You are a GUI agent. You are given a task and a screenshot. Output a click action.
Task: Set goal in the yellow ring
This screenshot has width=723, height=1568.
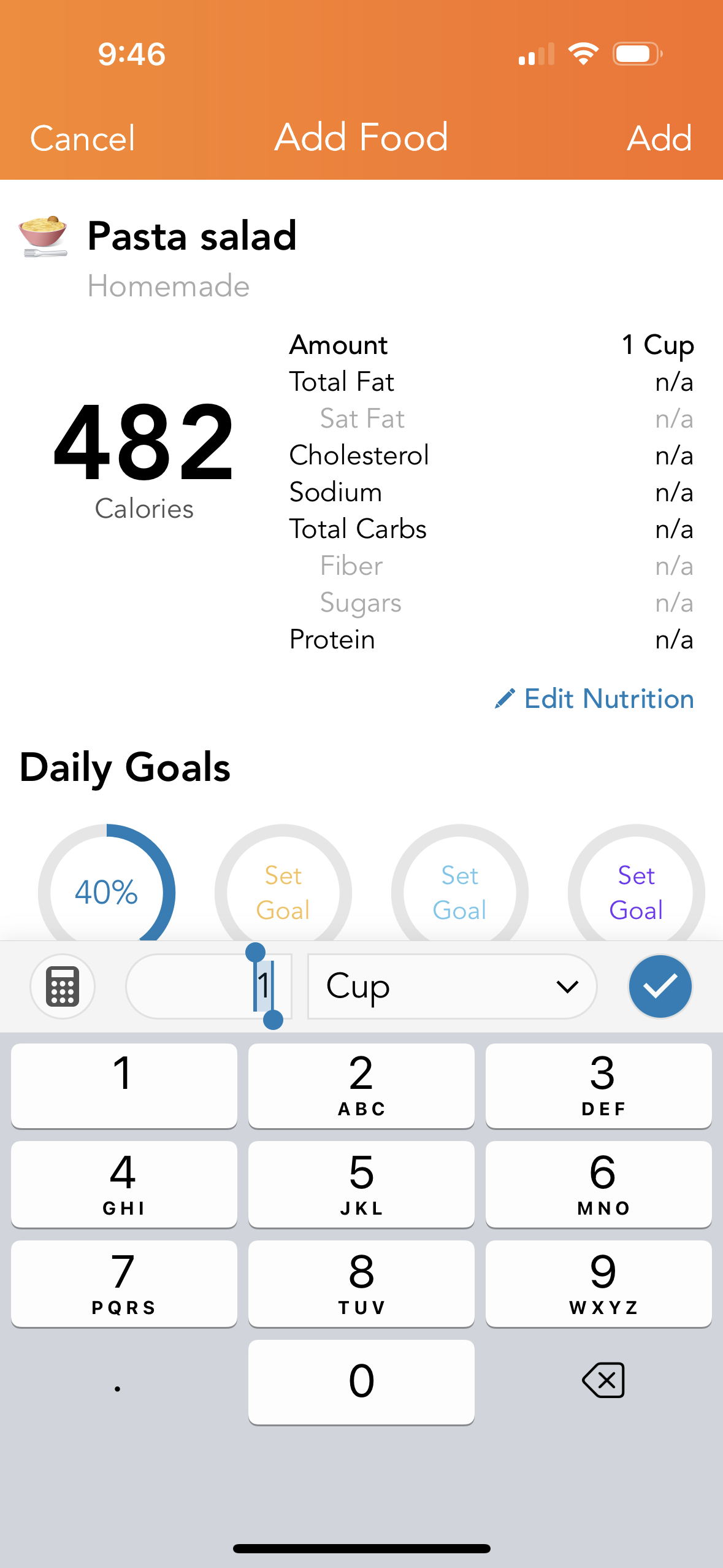click(x=283, y=892)
